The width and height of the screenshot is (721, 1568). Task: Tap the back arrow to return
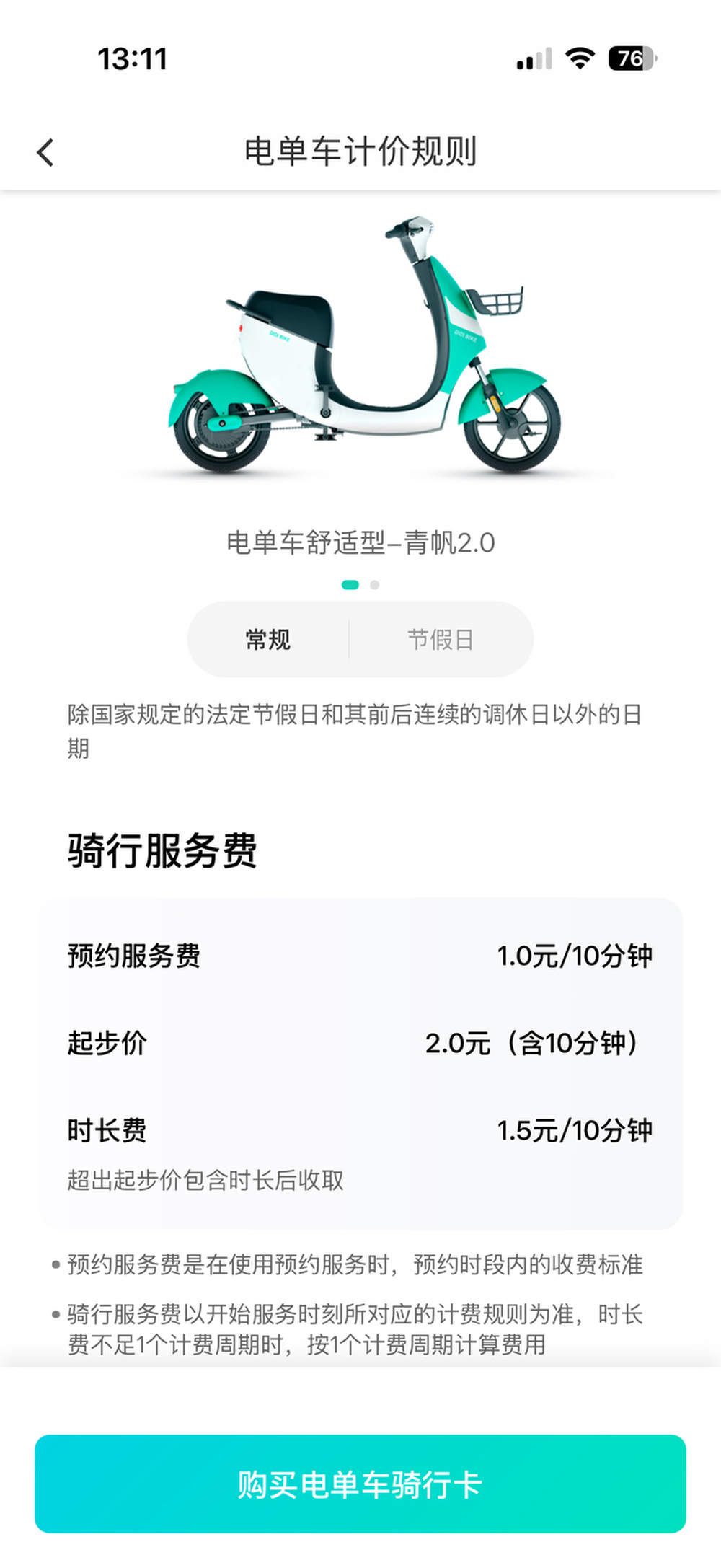coord(45,151)
